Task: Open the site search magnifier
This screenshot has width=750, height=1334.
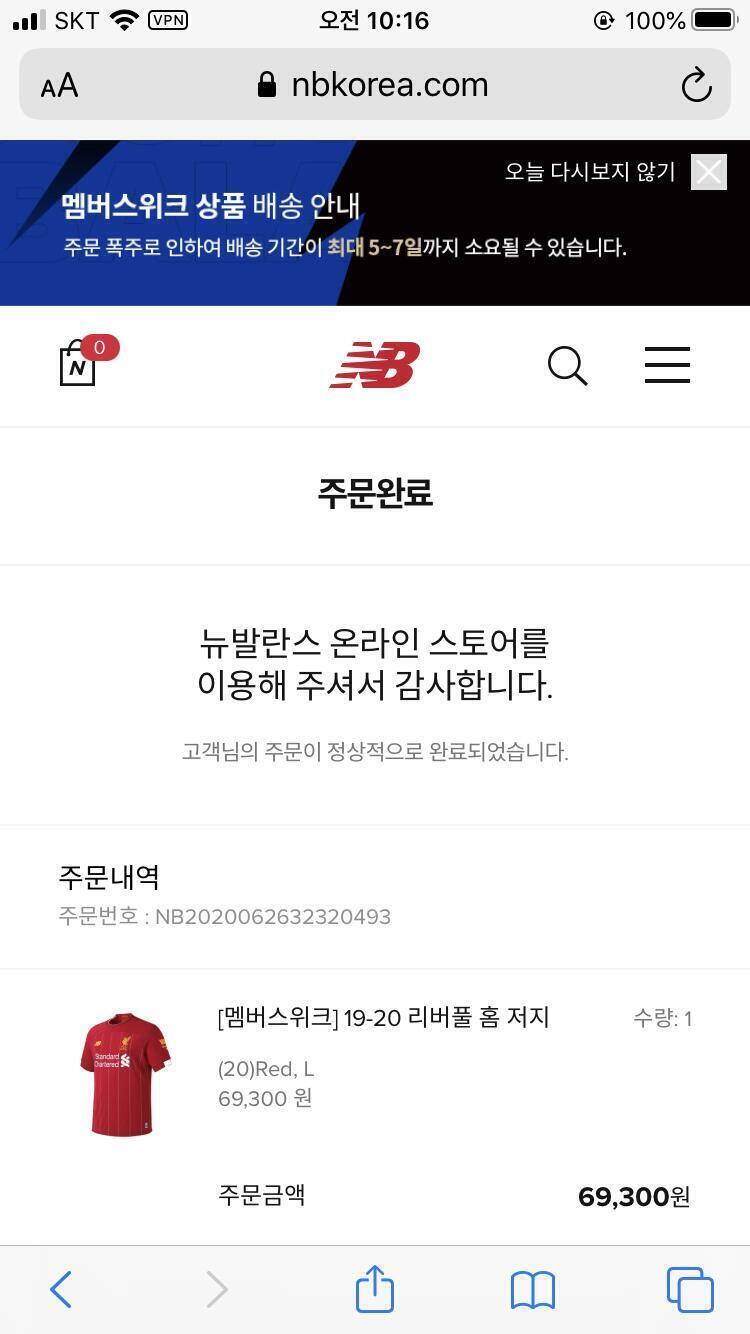Action: (x=567, y=366)
